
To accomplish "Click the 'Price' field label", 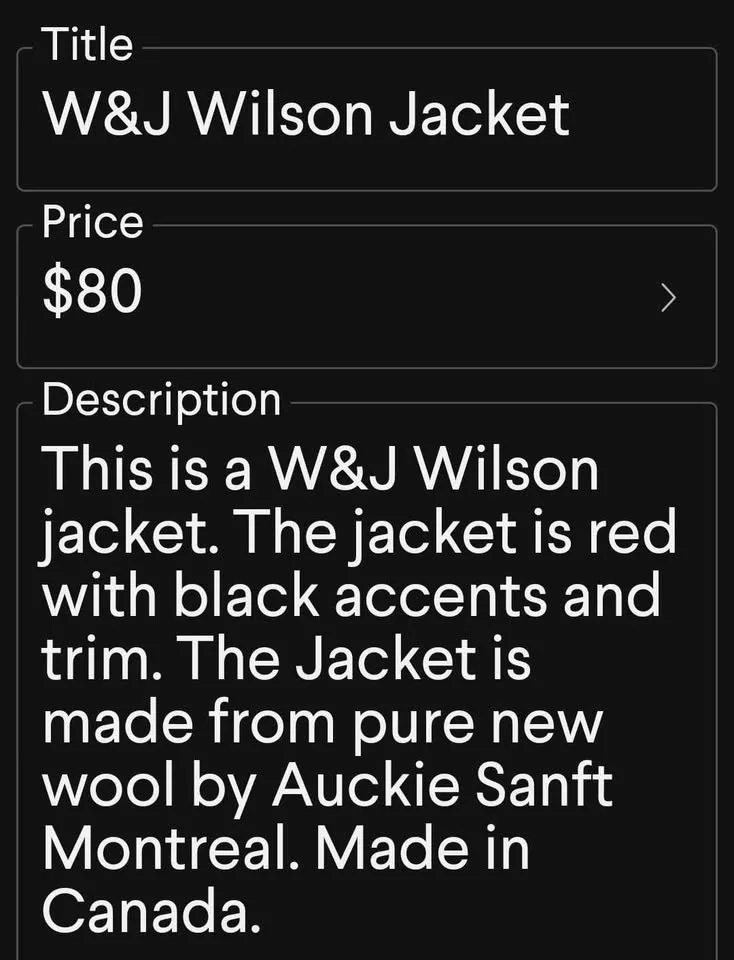I will pyautogui.click(x=90, y=222).
